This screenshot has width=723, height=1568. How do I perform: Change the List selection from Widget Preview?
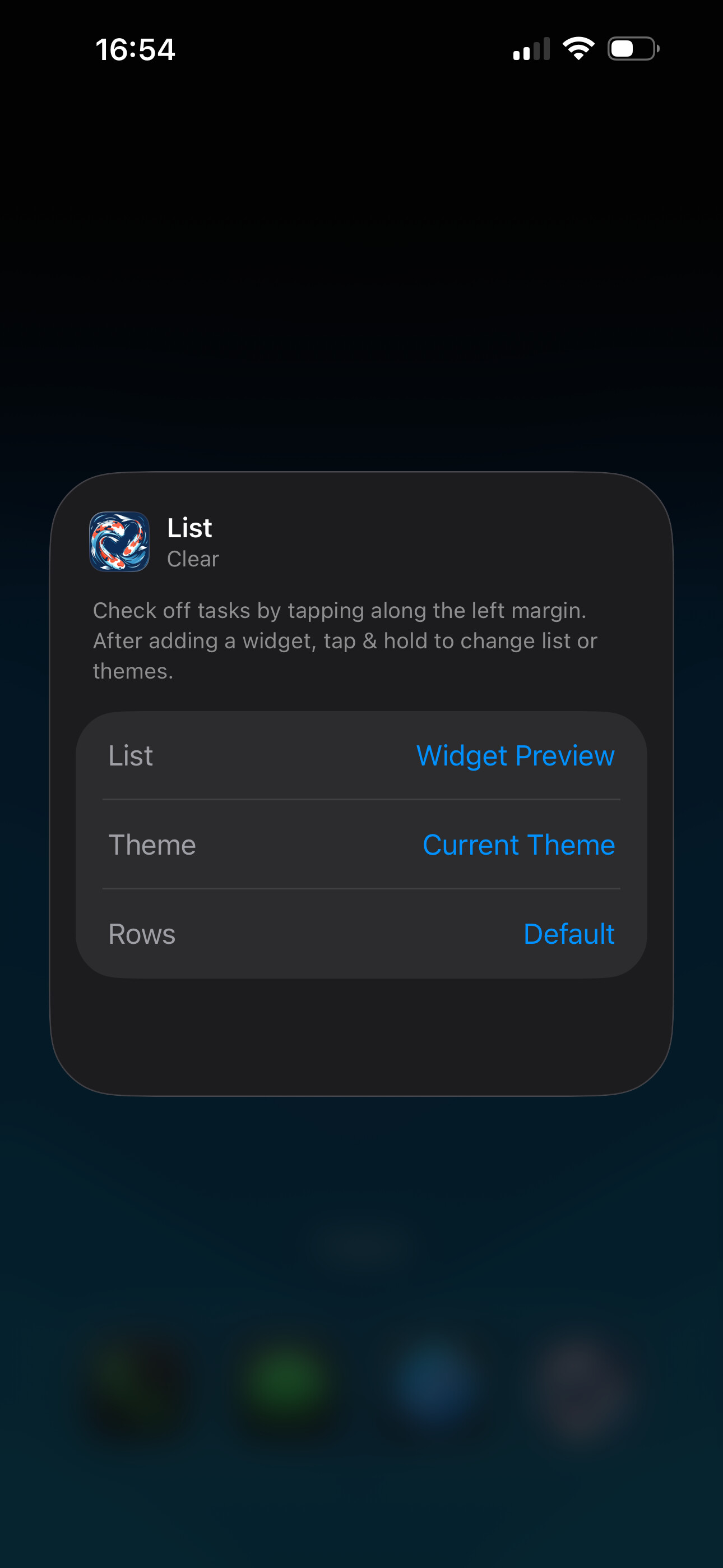pyautogui.click(x=515, y=755)
